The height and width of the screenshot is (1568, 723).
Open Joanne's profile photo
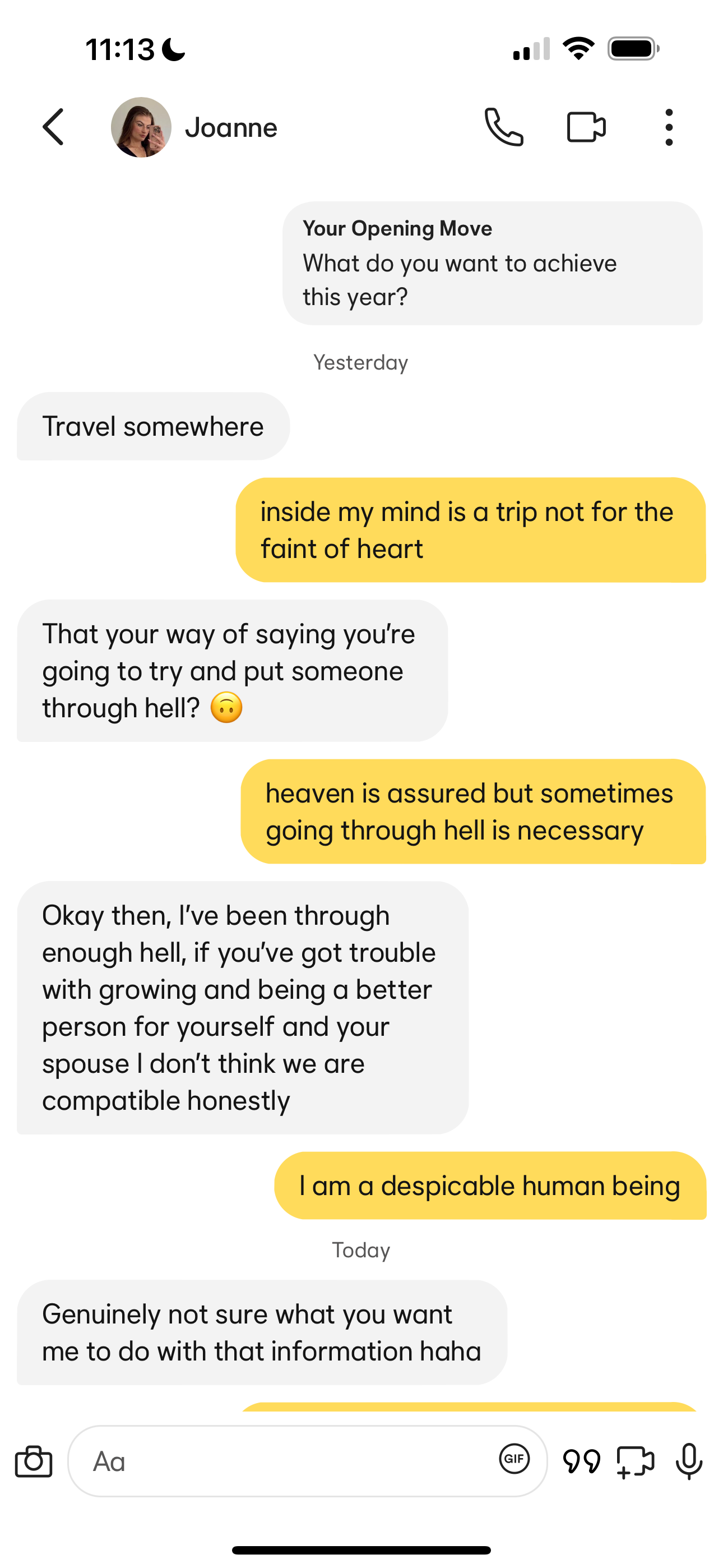pos(141,127)
